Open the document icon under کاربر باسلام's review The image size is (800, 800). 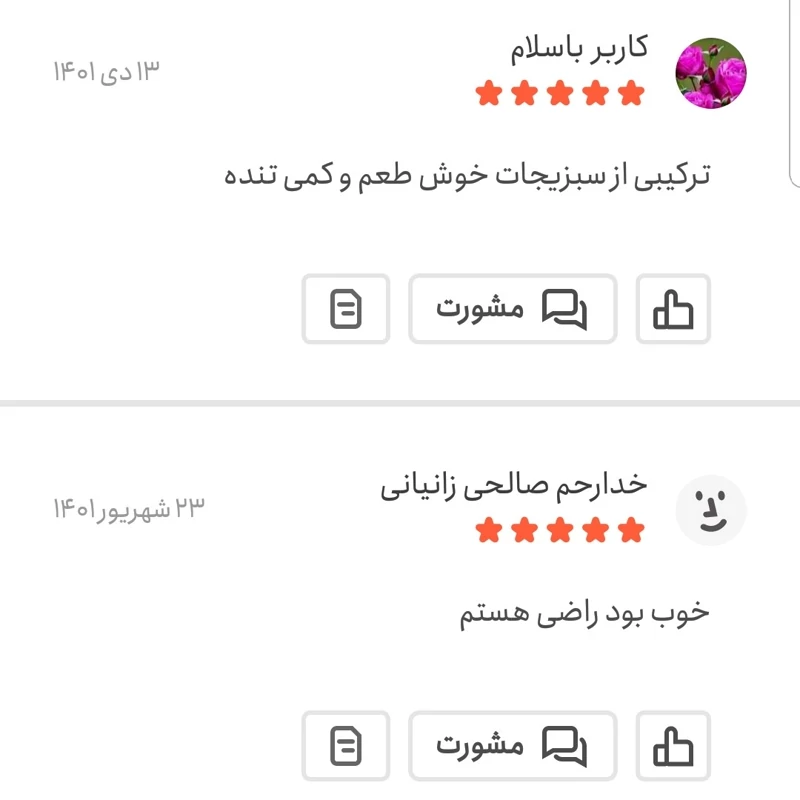[346, 309]
